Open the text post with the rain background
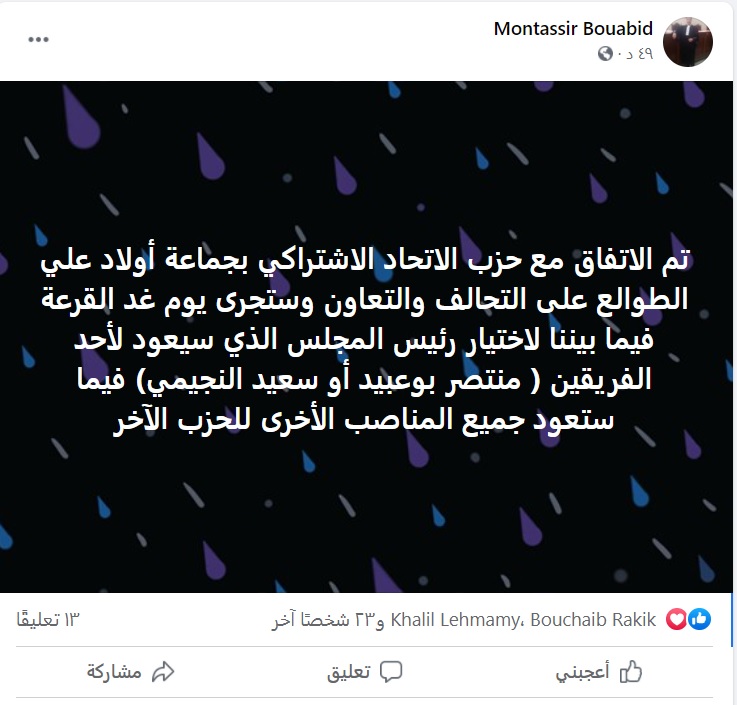 [368, 337]
